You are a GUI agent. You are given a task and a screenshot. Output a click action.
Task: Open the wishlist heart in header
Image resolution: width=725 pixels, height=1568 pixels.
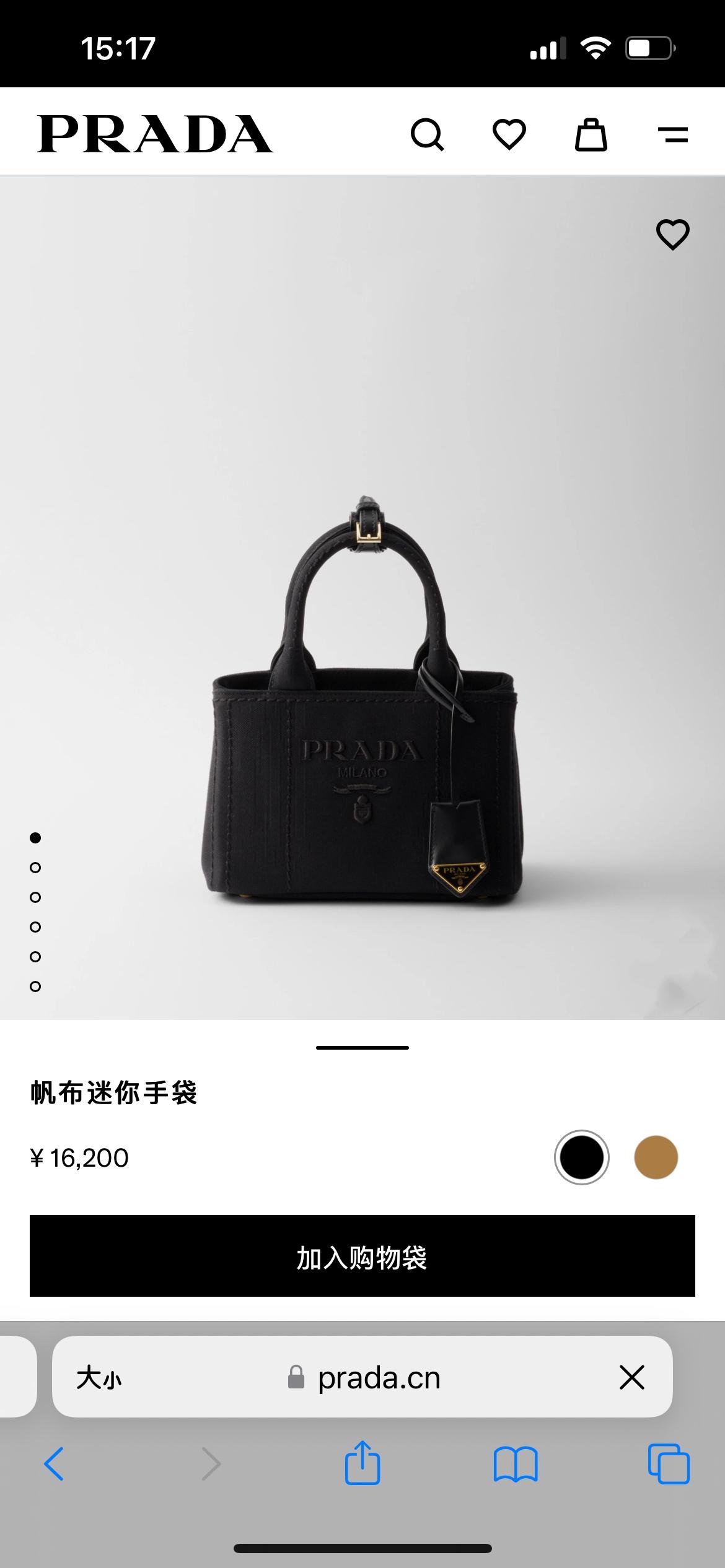[509, 134]
